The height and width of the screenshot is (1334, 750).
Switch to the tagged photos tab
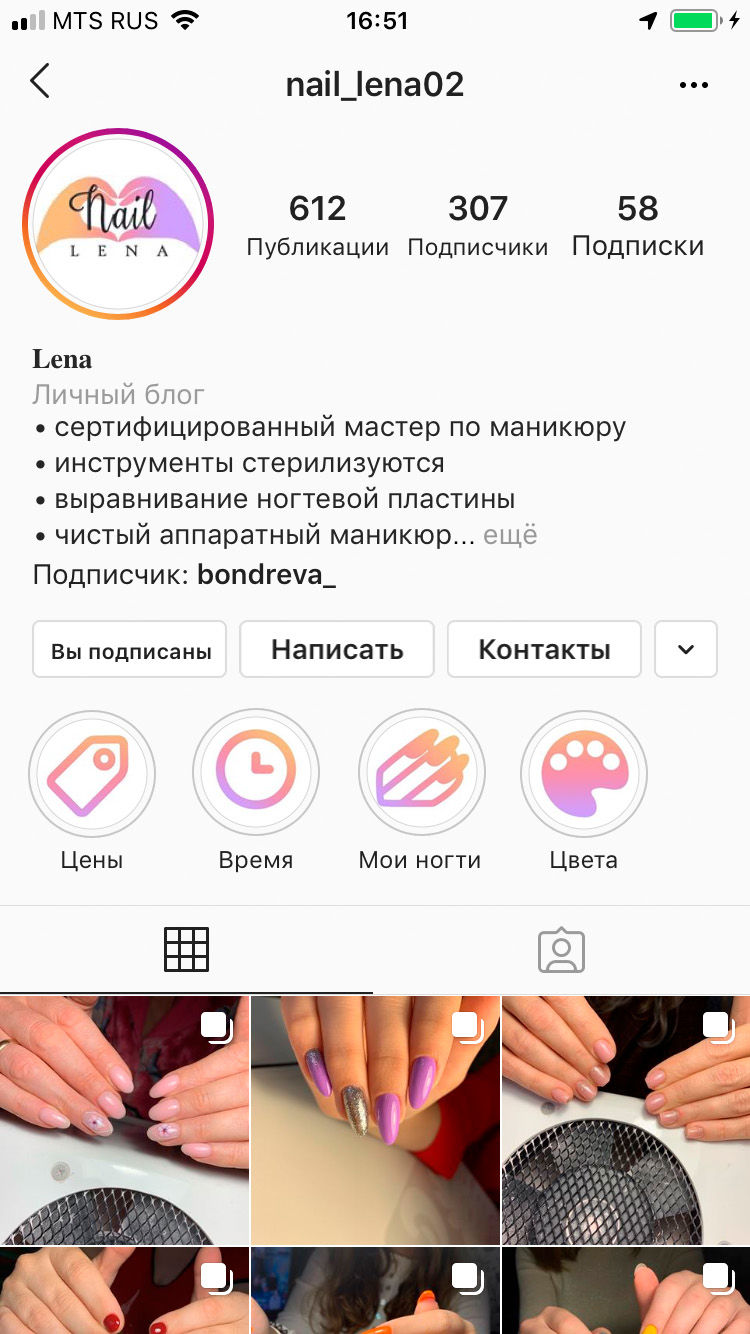[561, 950]
